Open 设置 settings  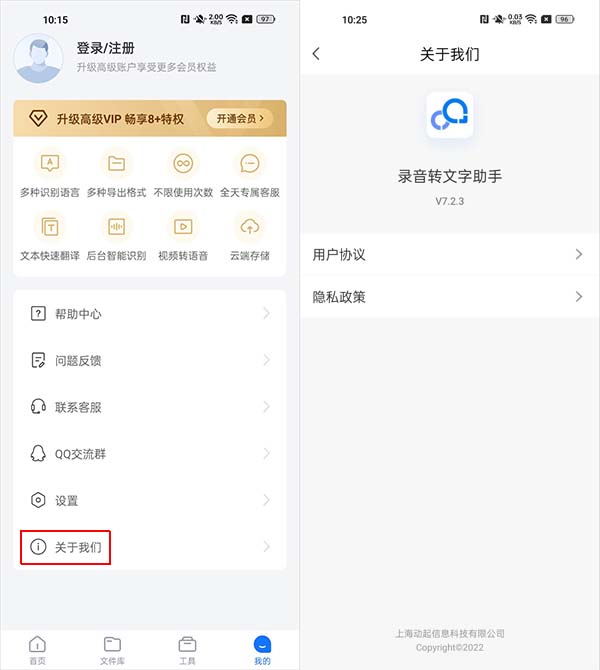(150, 500)
